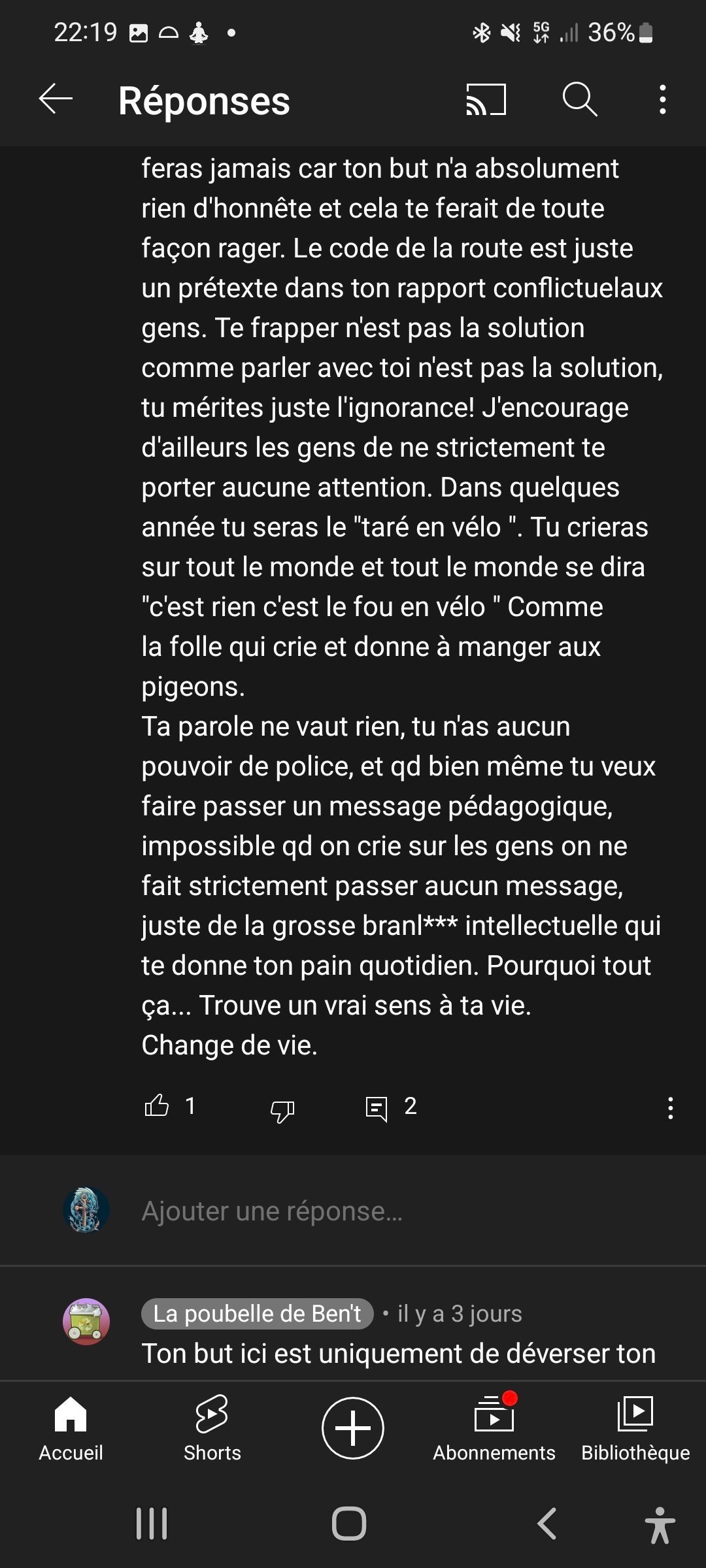Tap the system home button
Screen dimensions: 706x1568
tap(349, 1524)
